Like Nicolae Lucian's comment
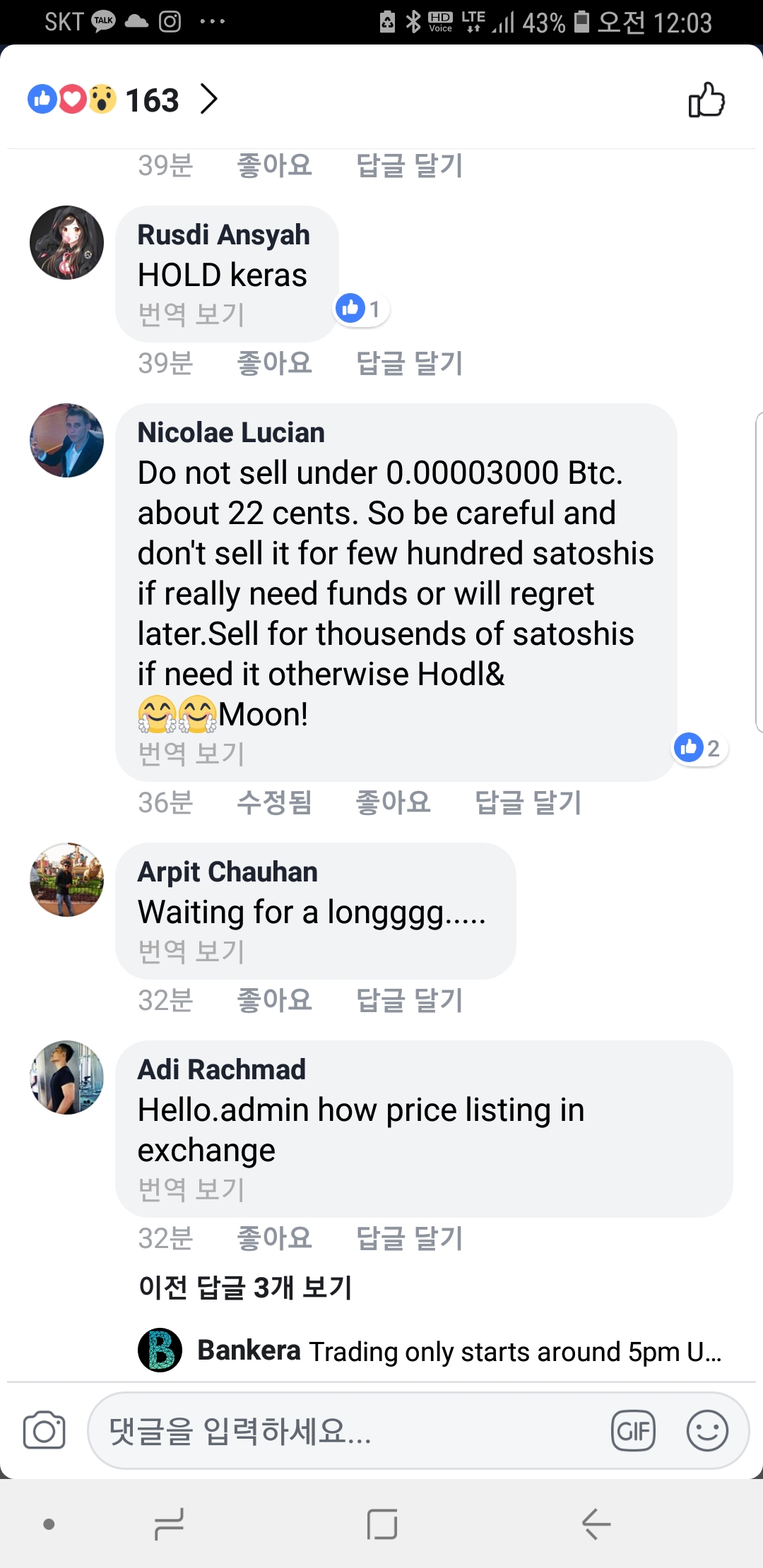Image resolution: width=763 pixels, height=1568 pixels. [393, 802]
